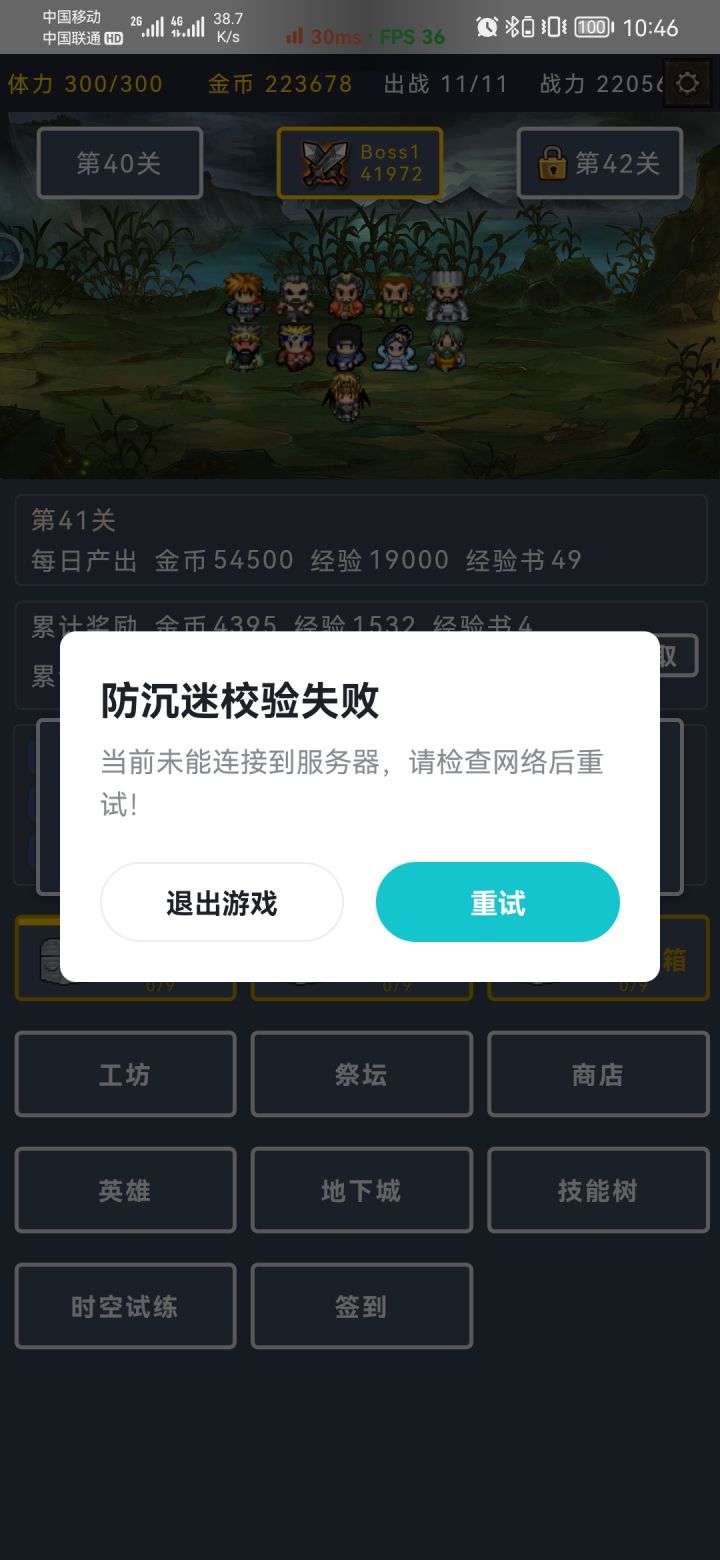Viewport: 720px width, 1560px height.
Task: Go back to 第40关 stage
Action: (119, 163)
